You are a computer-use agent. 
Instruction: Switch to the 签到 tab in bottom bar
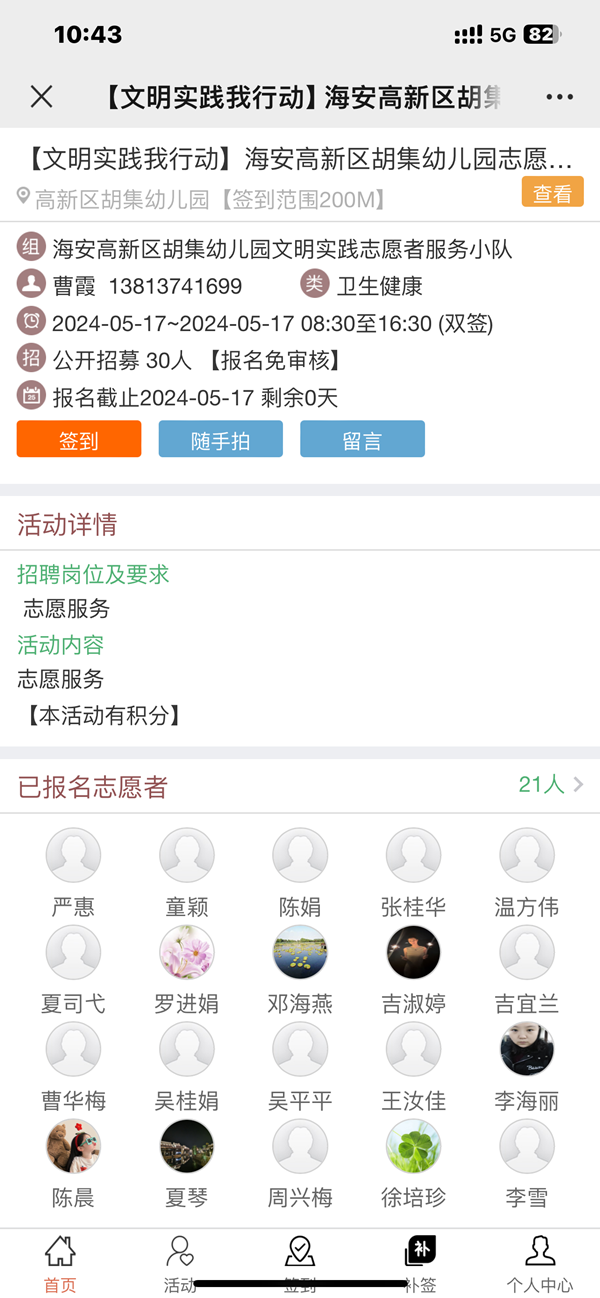point(300,1260)
